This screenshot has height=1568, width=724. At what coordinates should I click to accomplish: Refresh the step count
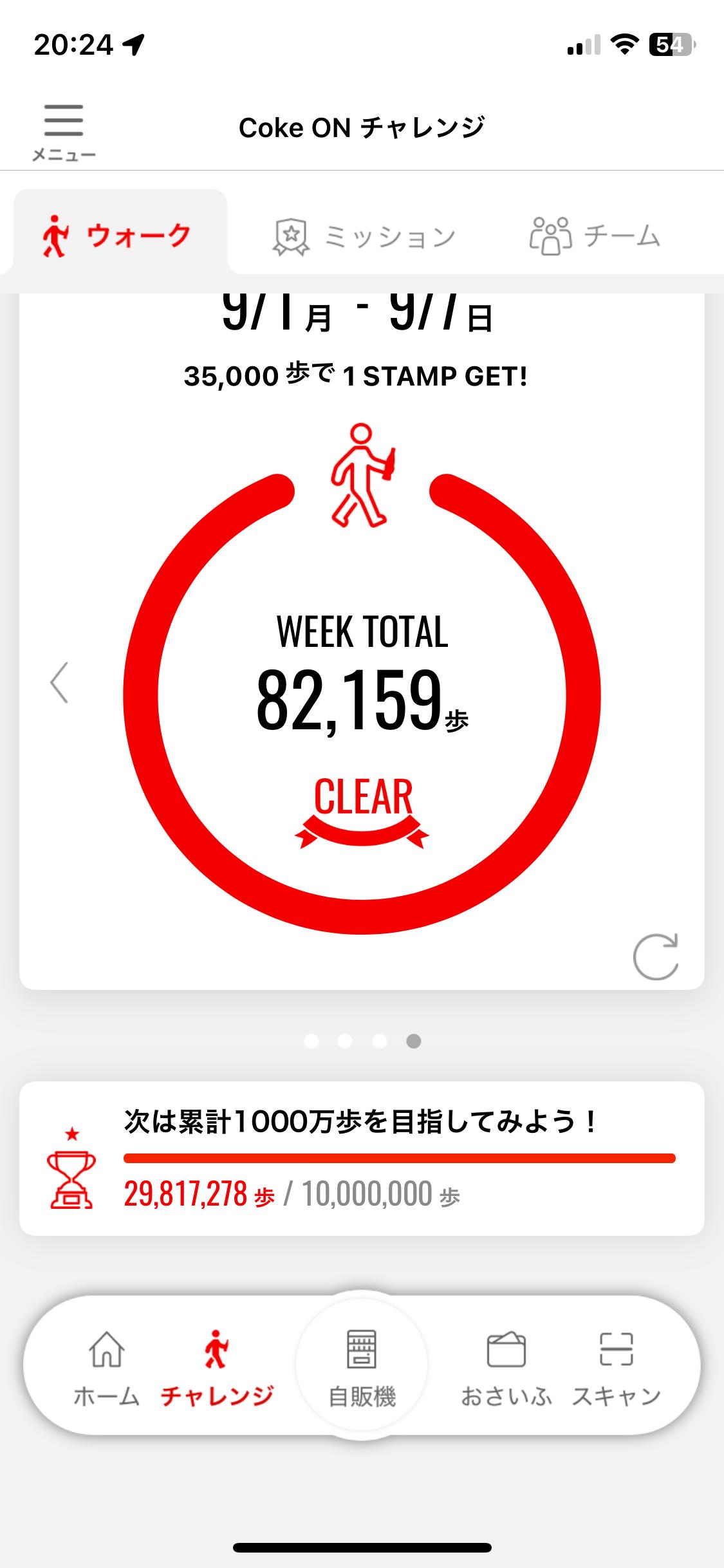pos(655,957)
